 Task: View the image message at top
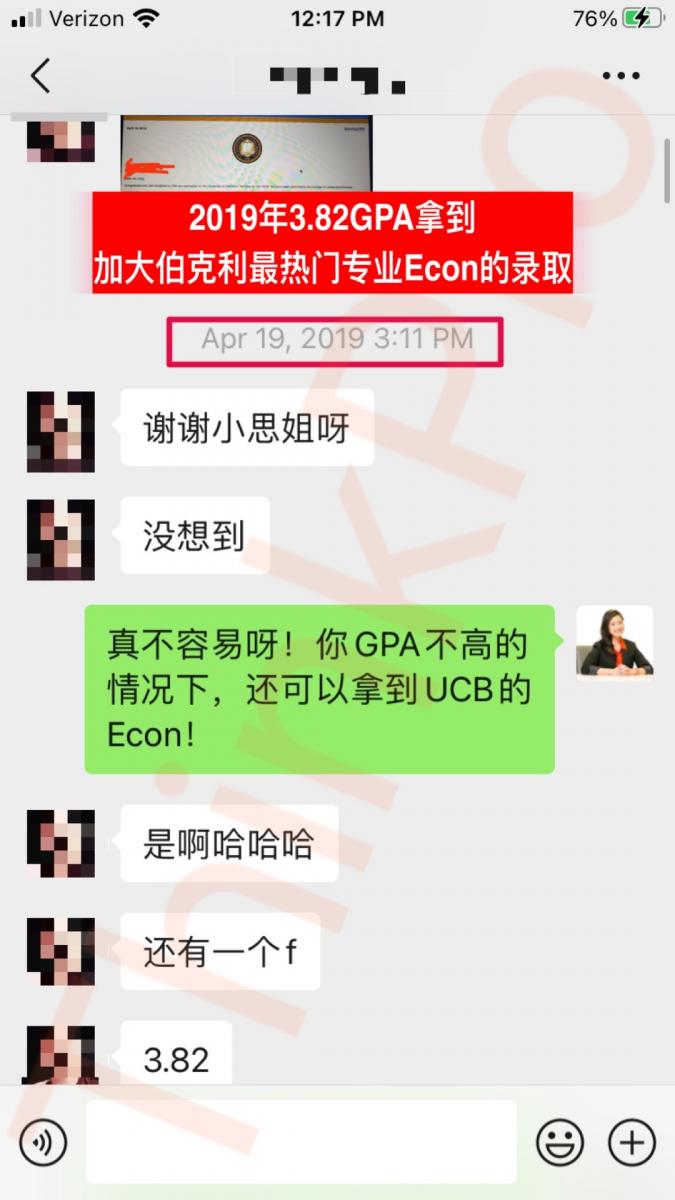point(246,152)
